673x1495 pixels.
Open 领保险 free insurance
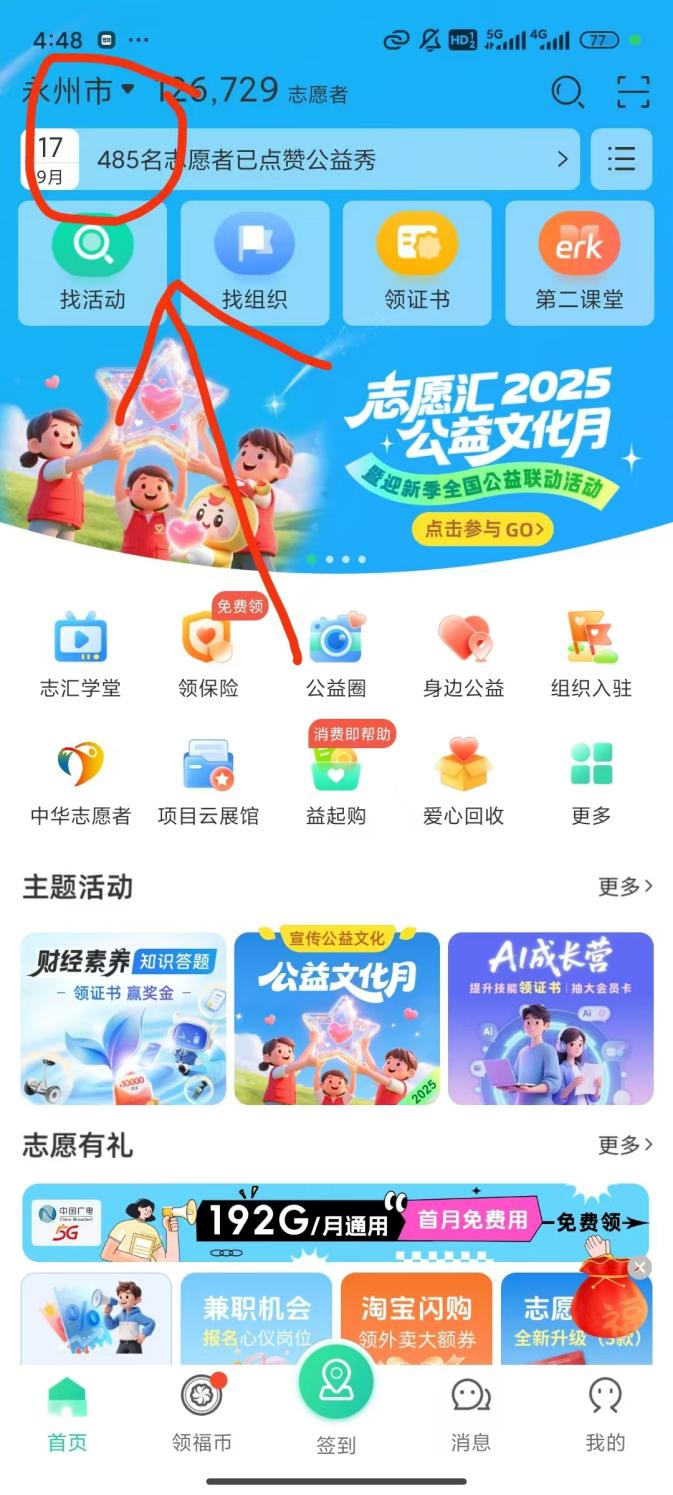coord(208,655)
